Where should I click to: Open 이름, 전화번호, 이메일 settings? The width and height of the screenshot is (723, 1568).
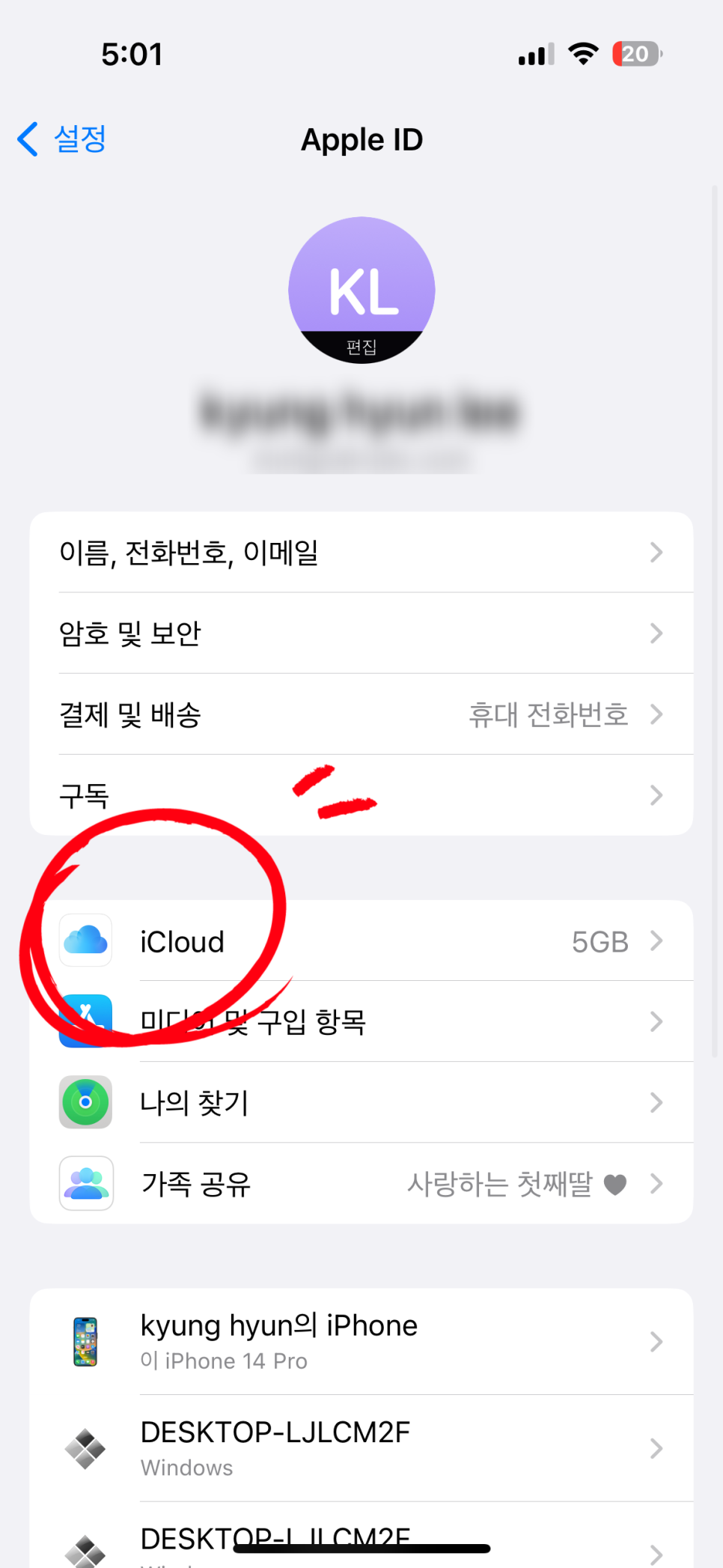[x=361, y=553]
